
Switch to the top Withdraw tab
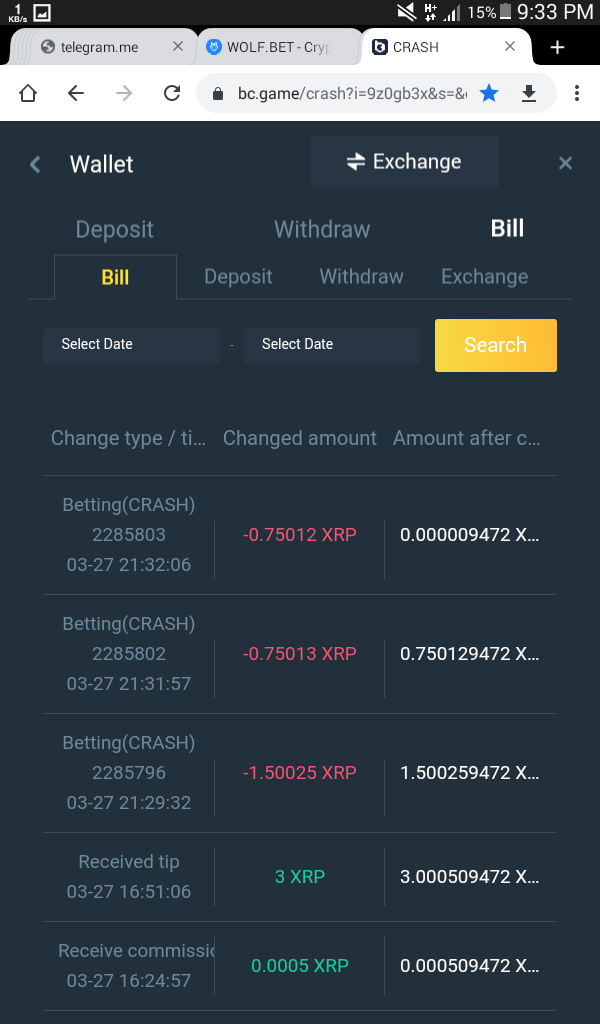[x=322, y=229]
